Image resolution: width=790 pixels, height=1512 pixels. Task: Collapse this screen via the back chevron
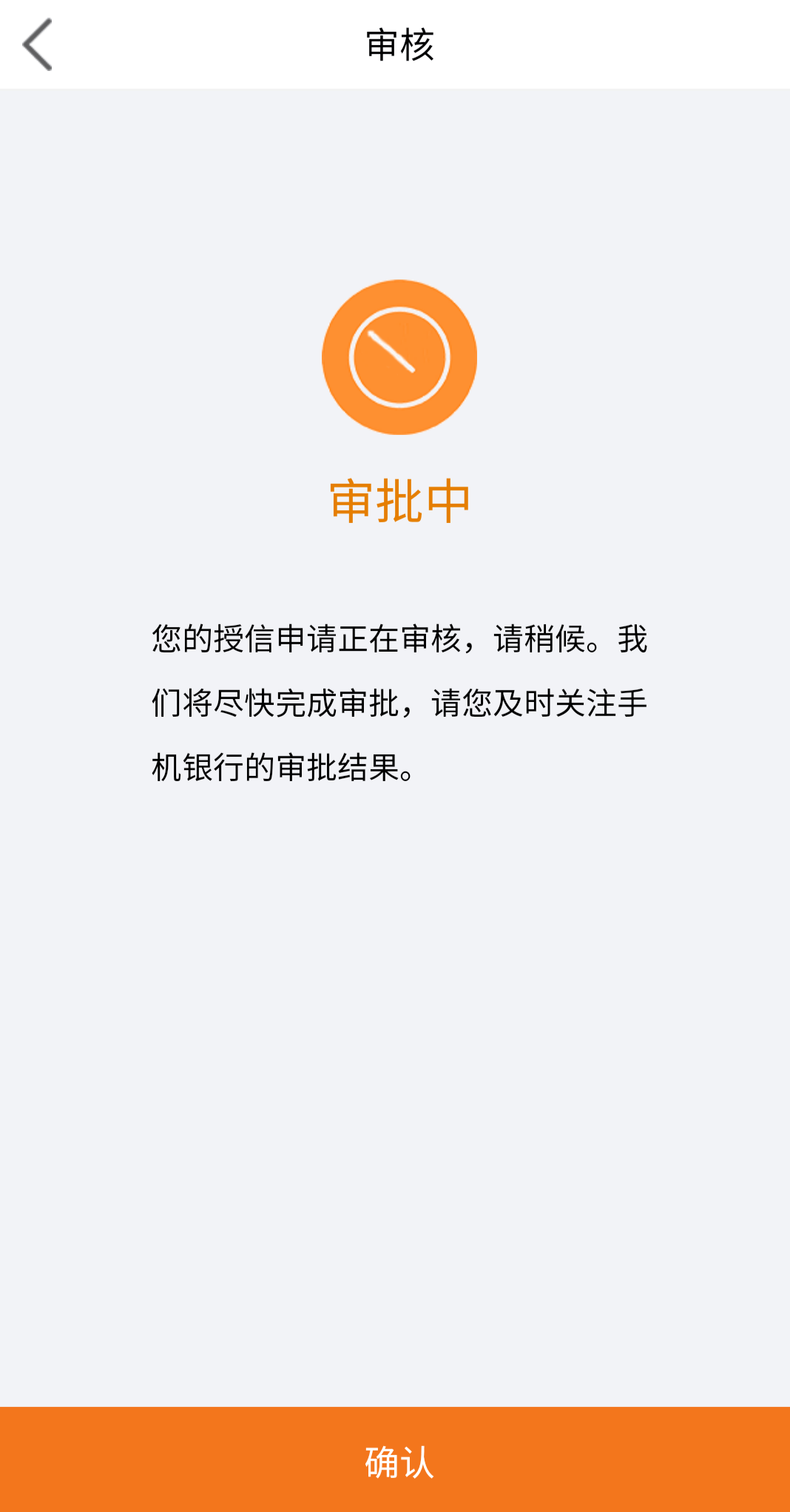click(x=37, y=44)
